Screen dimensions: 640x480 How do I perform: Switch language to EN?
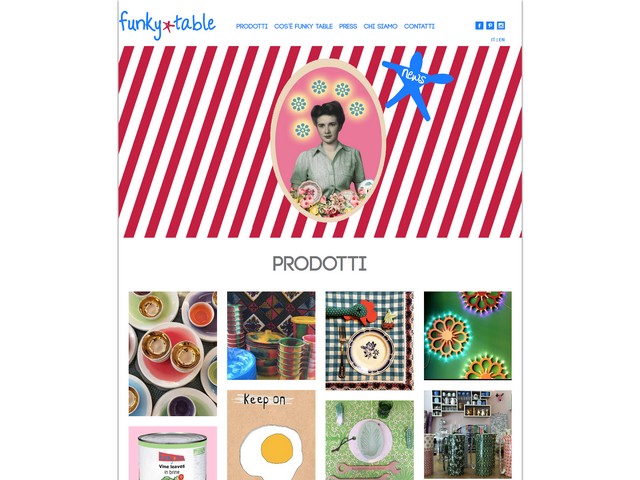(x=502, y=40)
